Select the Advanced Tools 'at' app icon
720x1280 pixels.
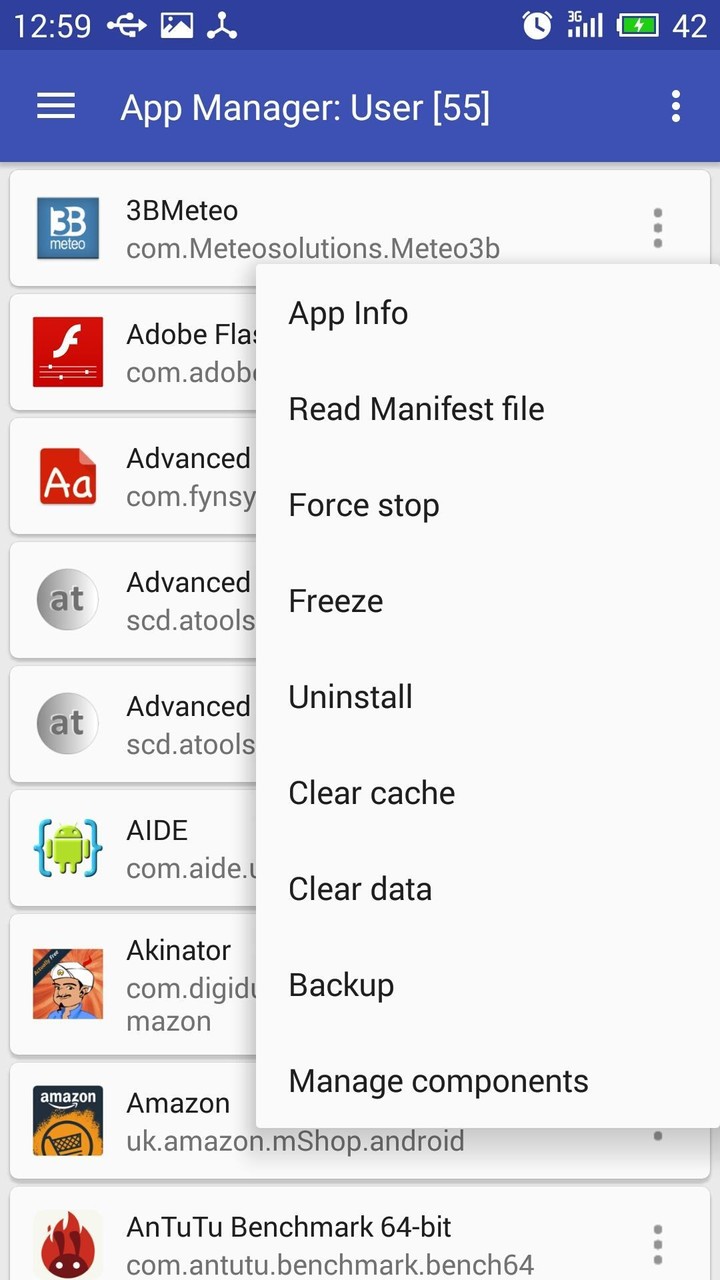click(x=67, y=600)
